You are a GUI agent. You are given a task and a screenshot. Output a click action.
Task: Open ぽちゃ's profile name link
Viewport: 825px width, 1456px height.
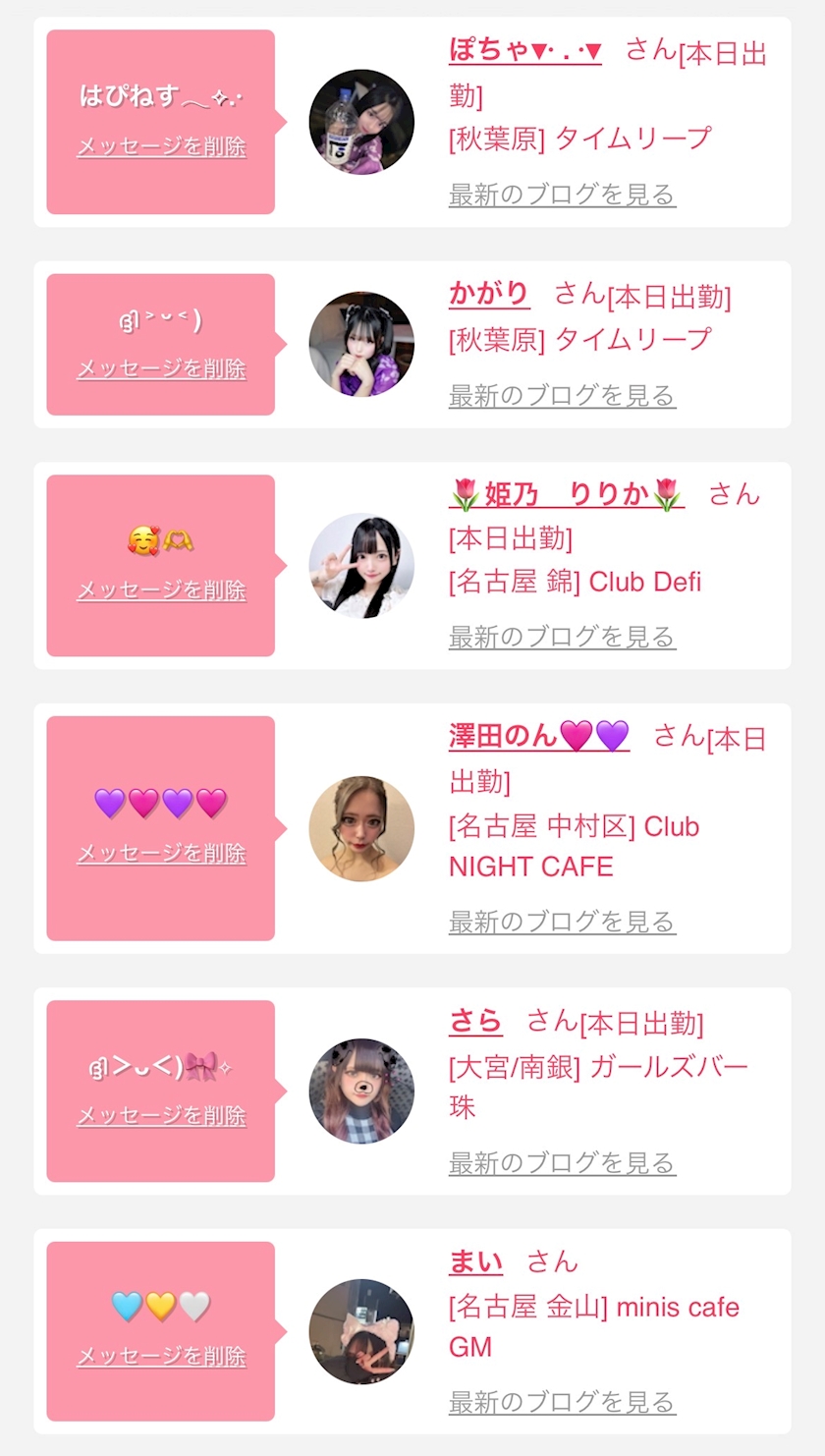(524, 50)
